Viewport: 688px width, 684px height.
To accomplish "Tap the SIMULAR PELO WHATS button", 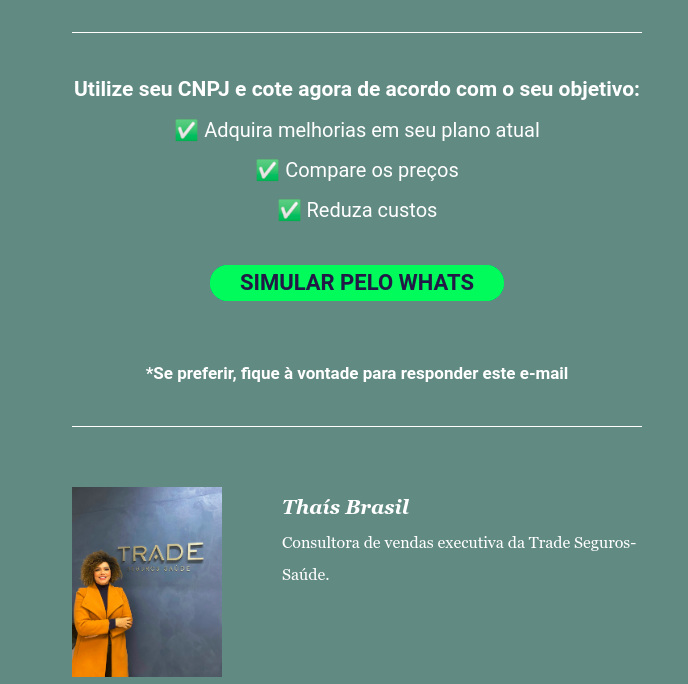I will pos(356,283).
